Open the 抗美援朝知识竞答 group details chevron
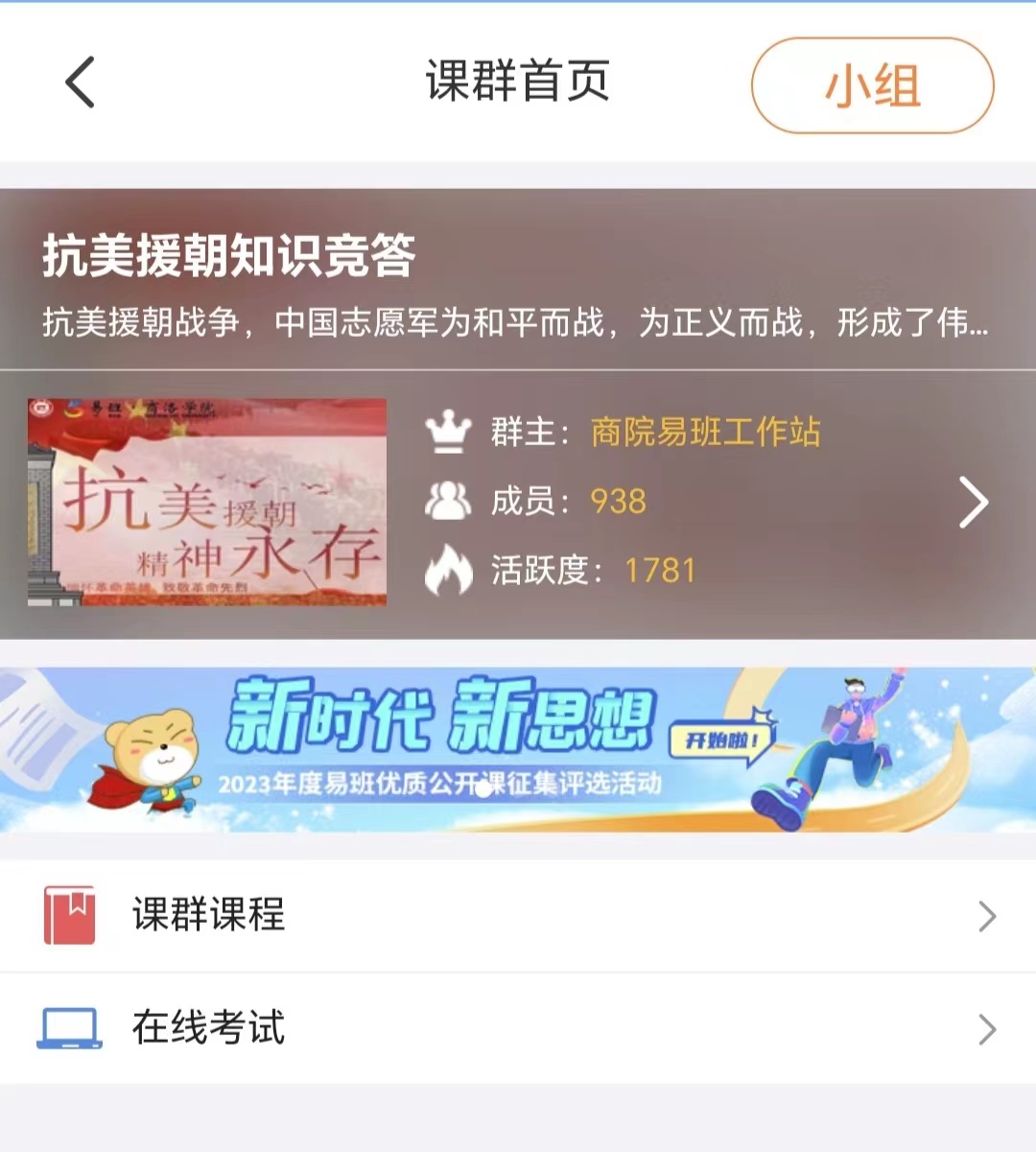Viewport: 1036px width, 1152px height. tap(973, 502)
